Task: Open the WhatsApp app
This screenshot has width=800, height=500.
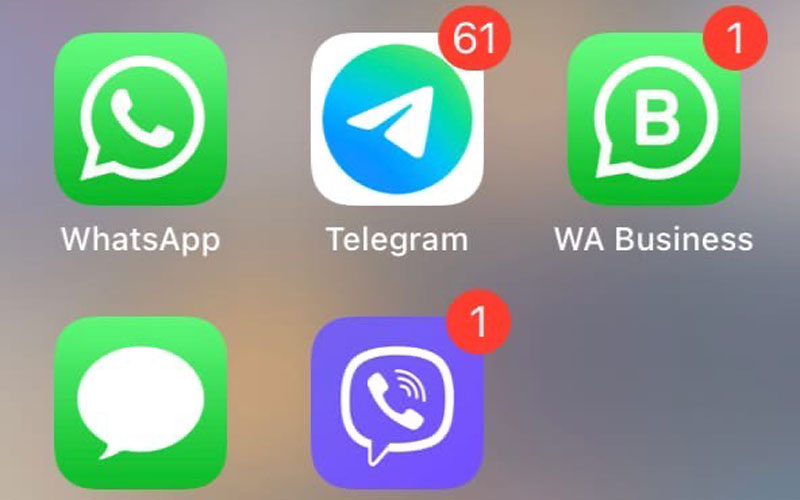Action: pyautogui.click(x=140, y=118)
